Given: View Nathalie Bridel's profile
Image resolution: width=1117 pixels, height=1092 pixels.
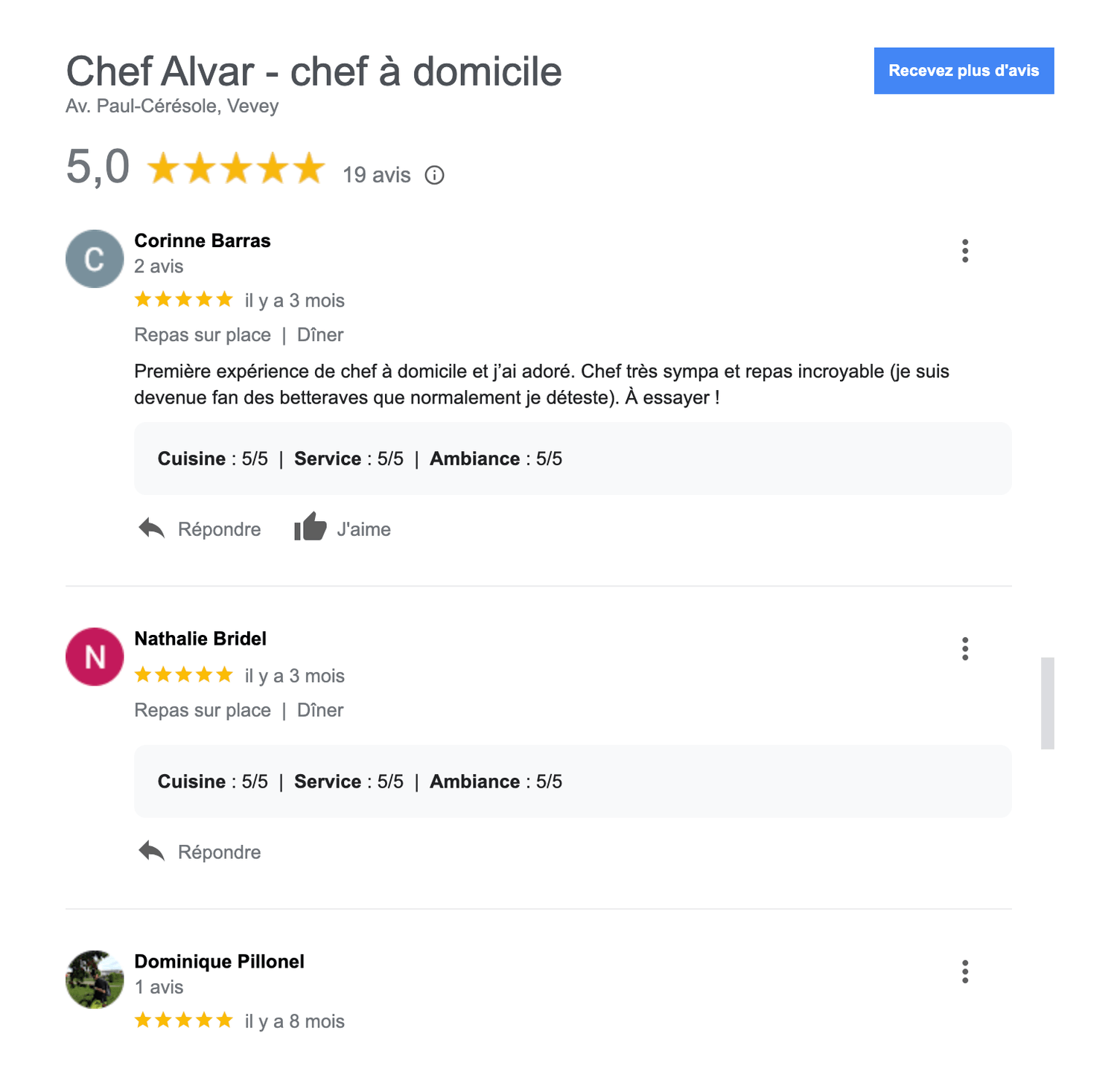Looking at the screenshot, I should (x=200, y=639).
